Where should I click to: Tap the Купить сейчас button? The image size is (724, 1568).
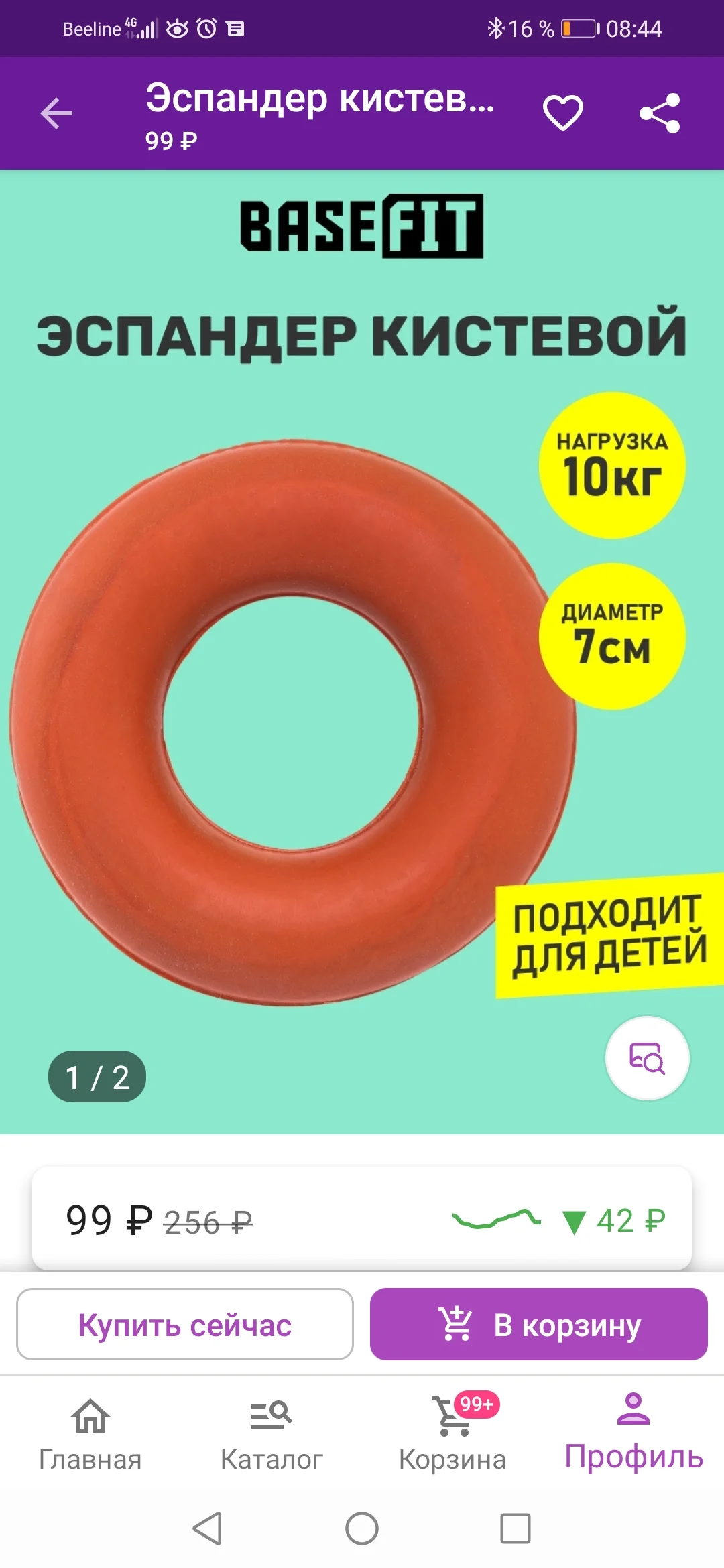(x=185, y=1325)
